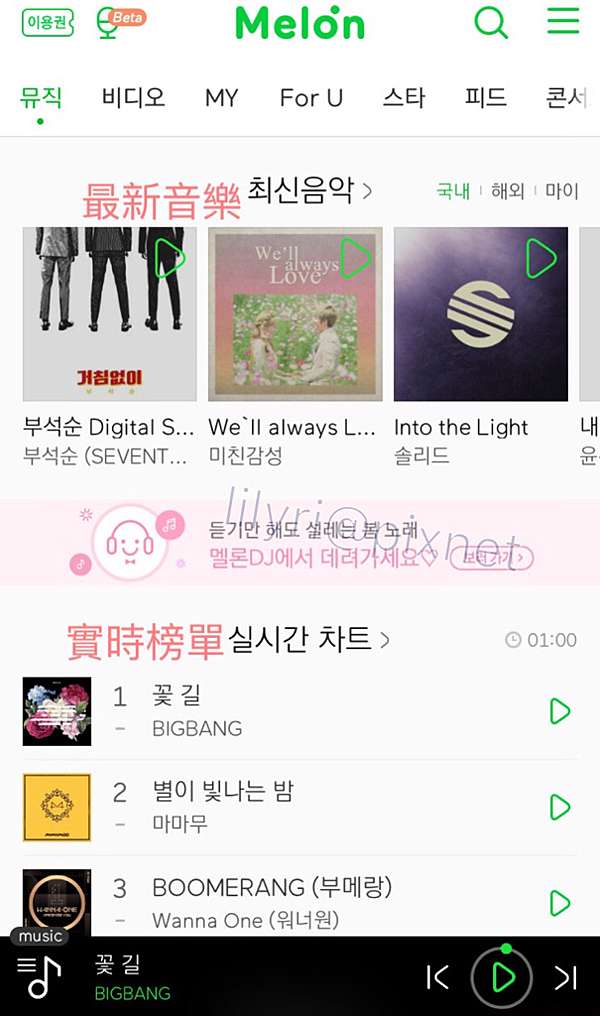Play BOOMERANG by Wanna One
This screenshot has height=1016, width=600.
[559, 903]
